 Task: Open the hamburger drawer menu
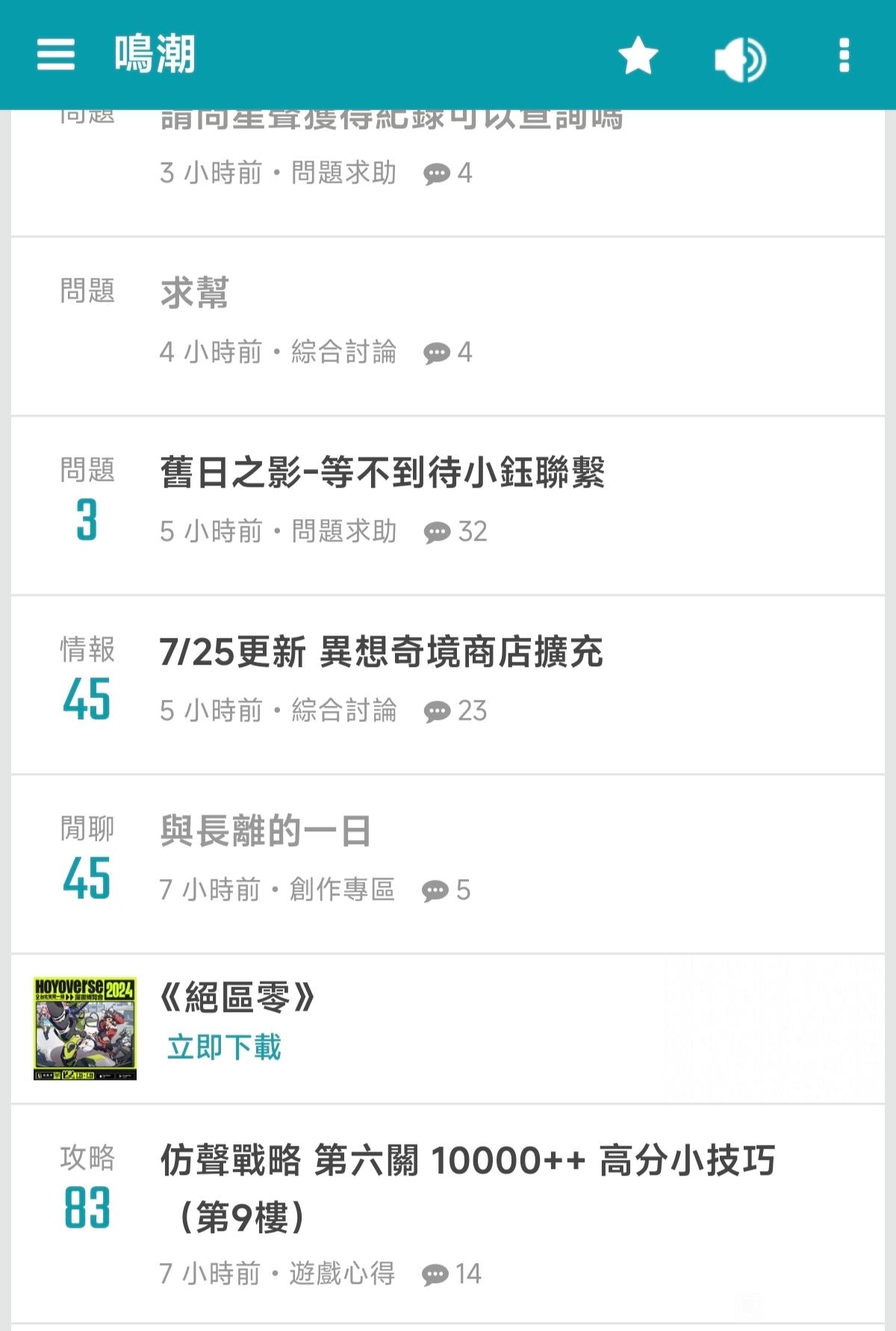click(x=56, y=55)
